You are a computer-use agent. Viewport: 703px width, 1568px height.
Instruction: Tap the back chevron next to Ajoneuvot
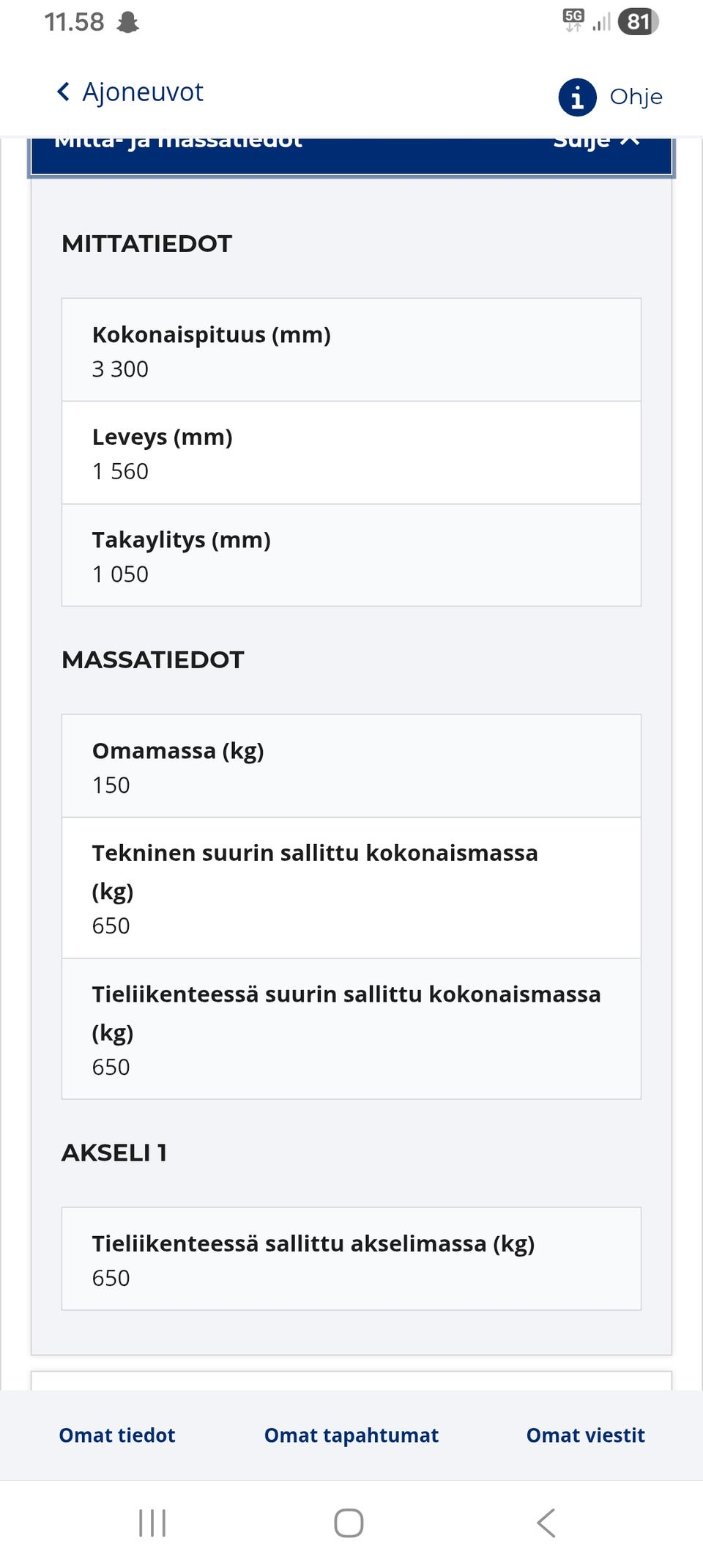pyautogui.click(x=63, y=92)
